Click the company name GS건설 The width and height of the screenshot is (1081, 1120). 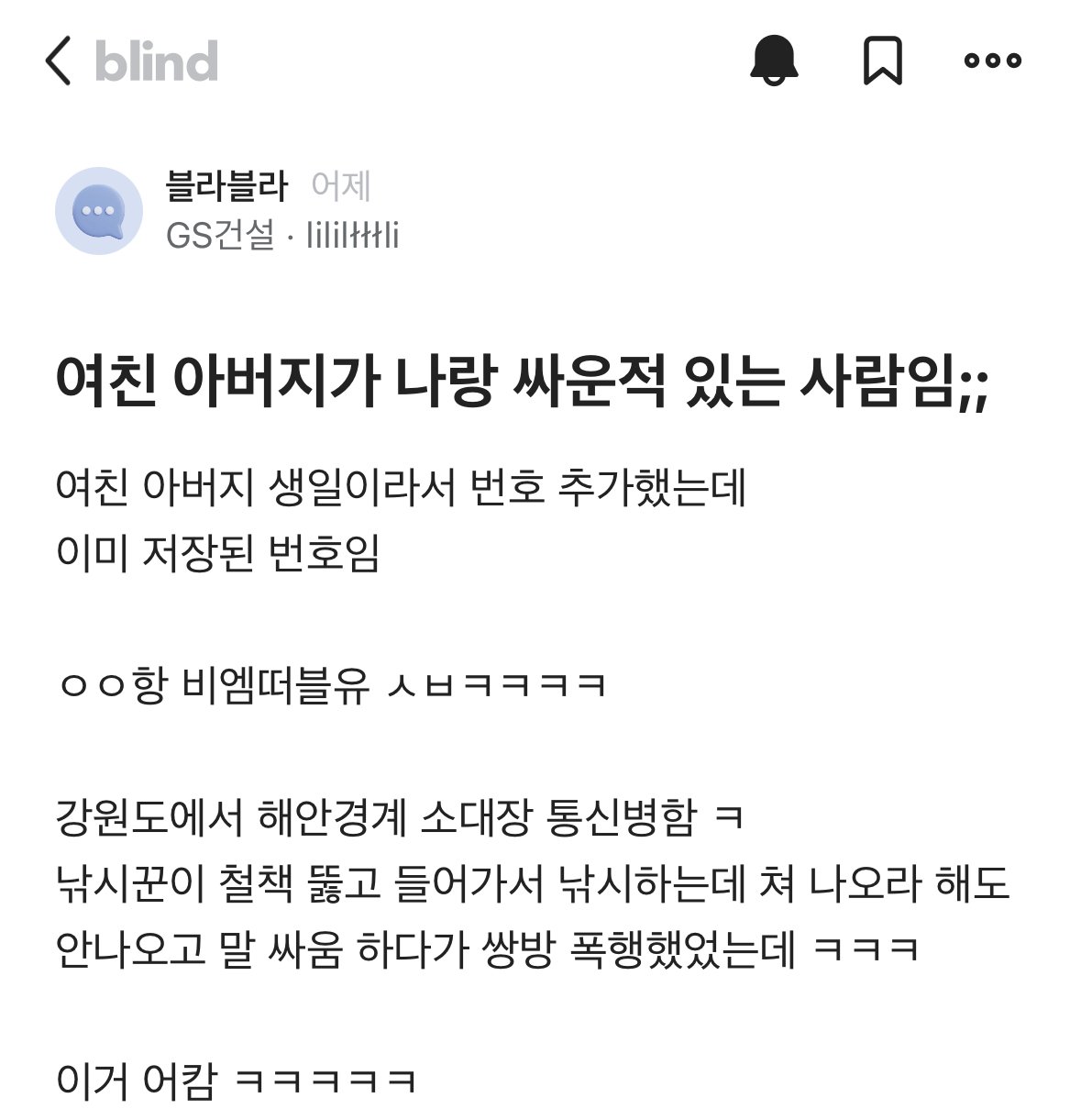click(218, 238)
